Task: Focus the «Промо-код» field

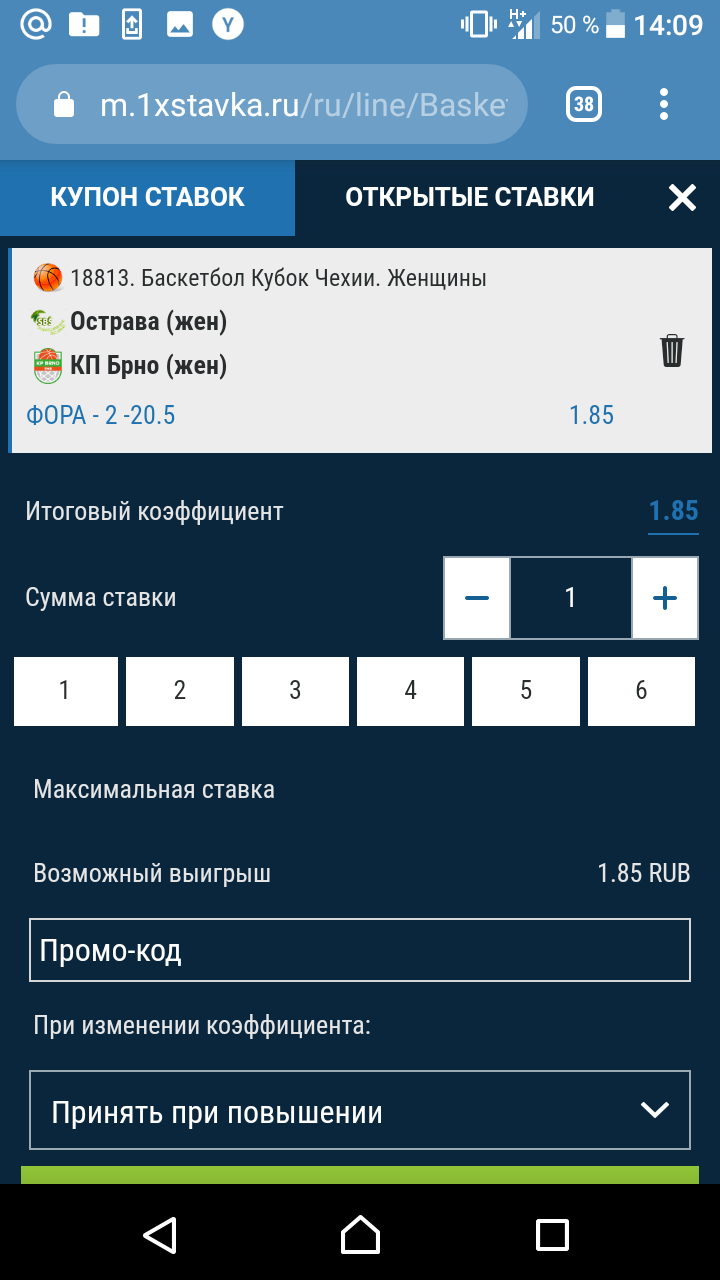Action: coord(360,950)
